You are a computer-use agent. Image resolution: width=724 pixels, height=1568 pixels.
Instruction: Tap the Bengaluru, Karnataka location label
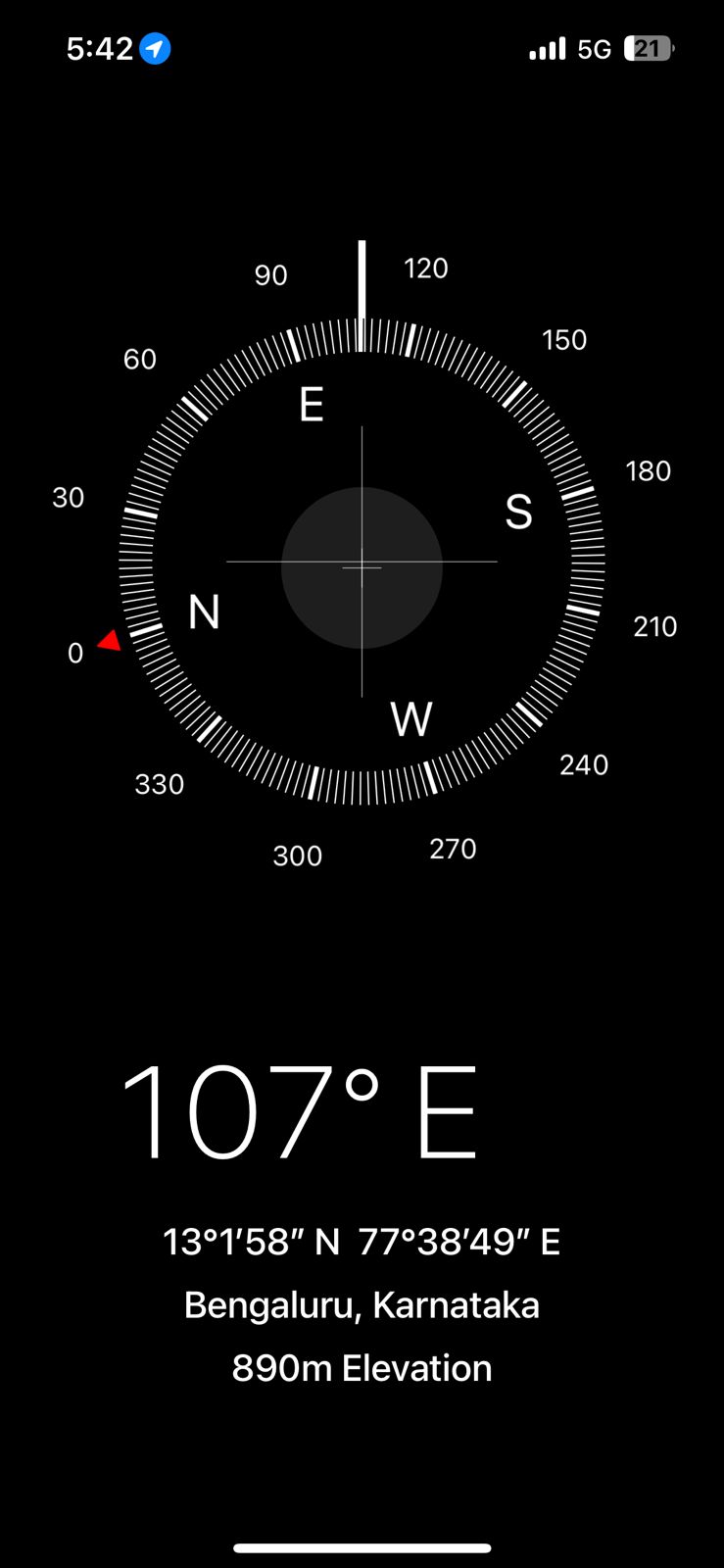point(362,1304)
